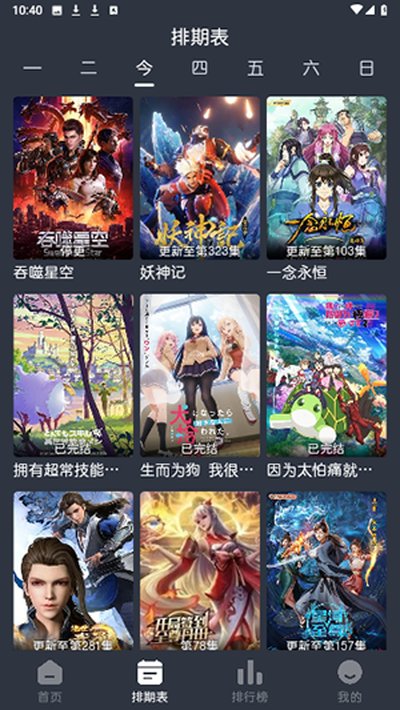This screenshot has height=710, width=400.
Task: Switch to the 日 (Sunday) tab
Action: 366,69
